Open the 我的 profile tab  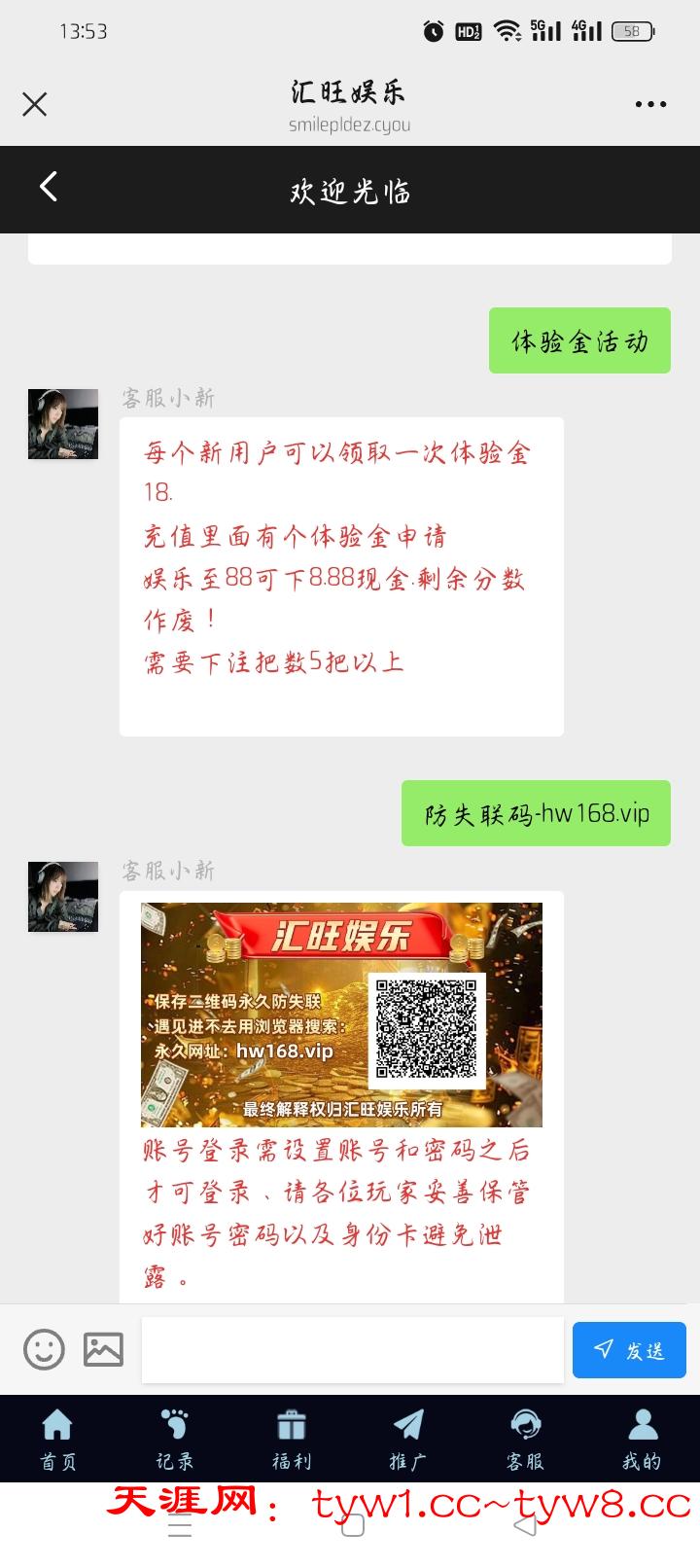pos(642,1439)
